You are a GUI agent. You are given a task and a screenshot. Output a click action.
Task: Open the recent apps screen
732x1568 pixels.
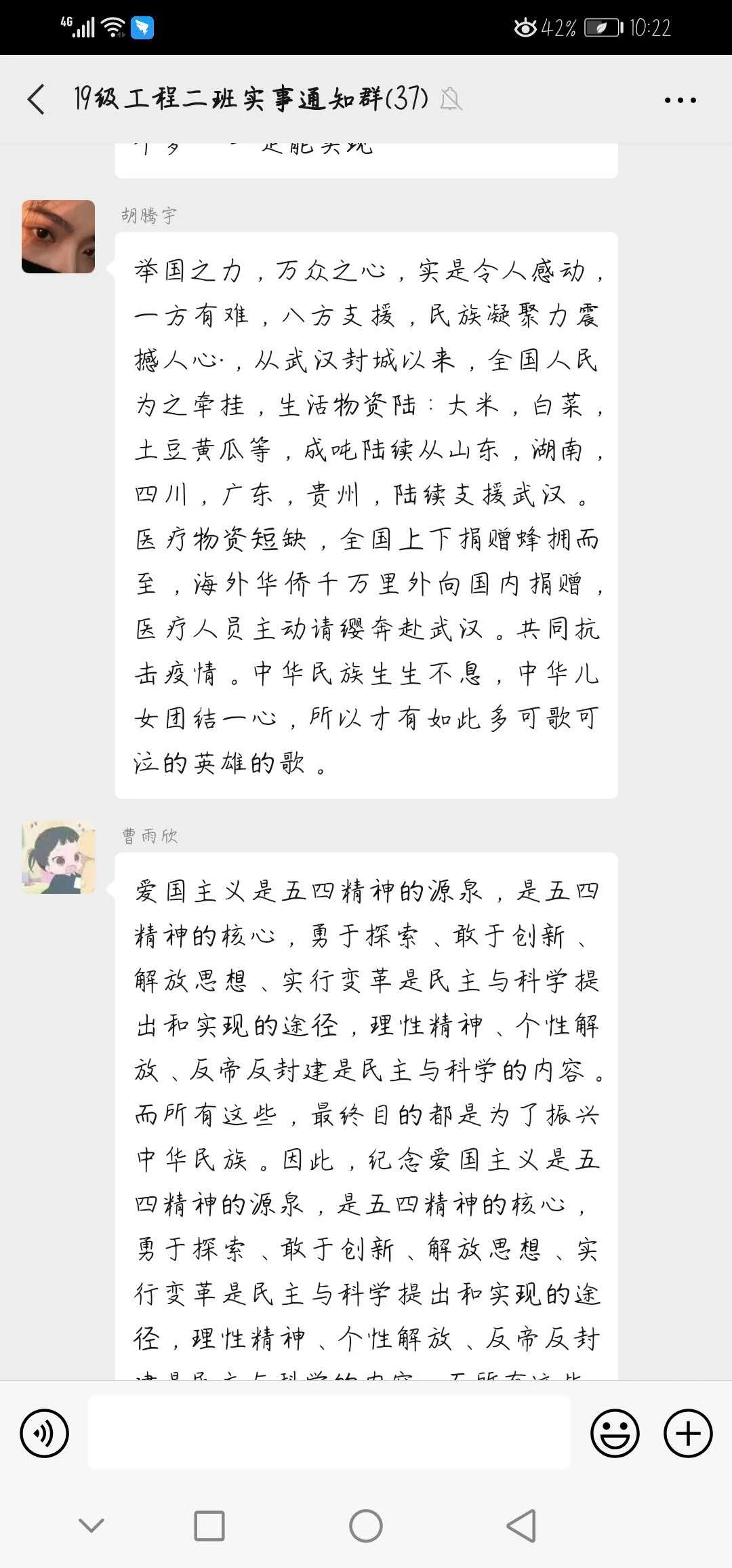tap(209, 1526)
